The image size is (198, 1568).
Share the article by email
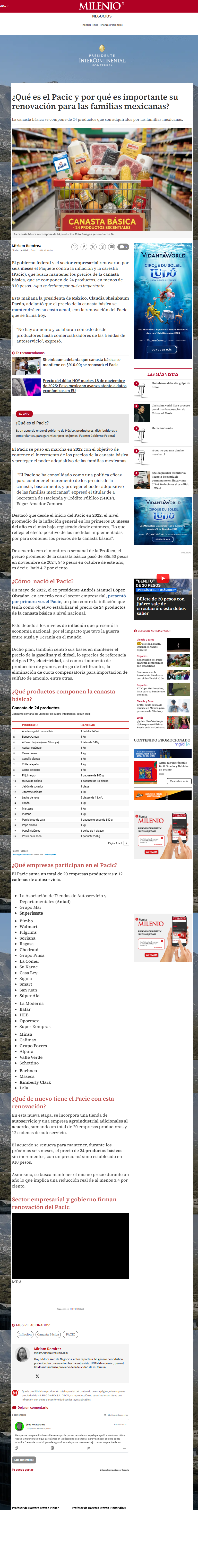pos(111,247)
